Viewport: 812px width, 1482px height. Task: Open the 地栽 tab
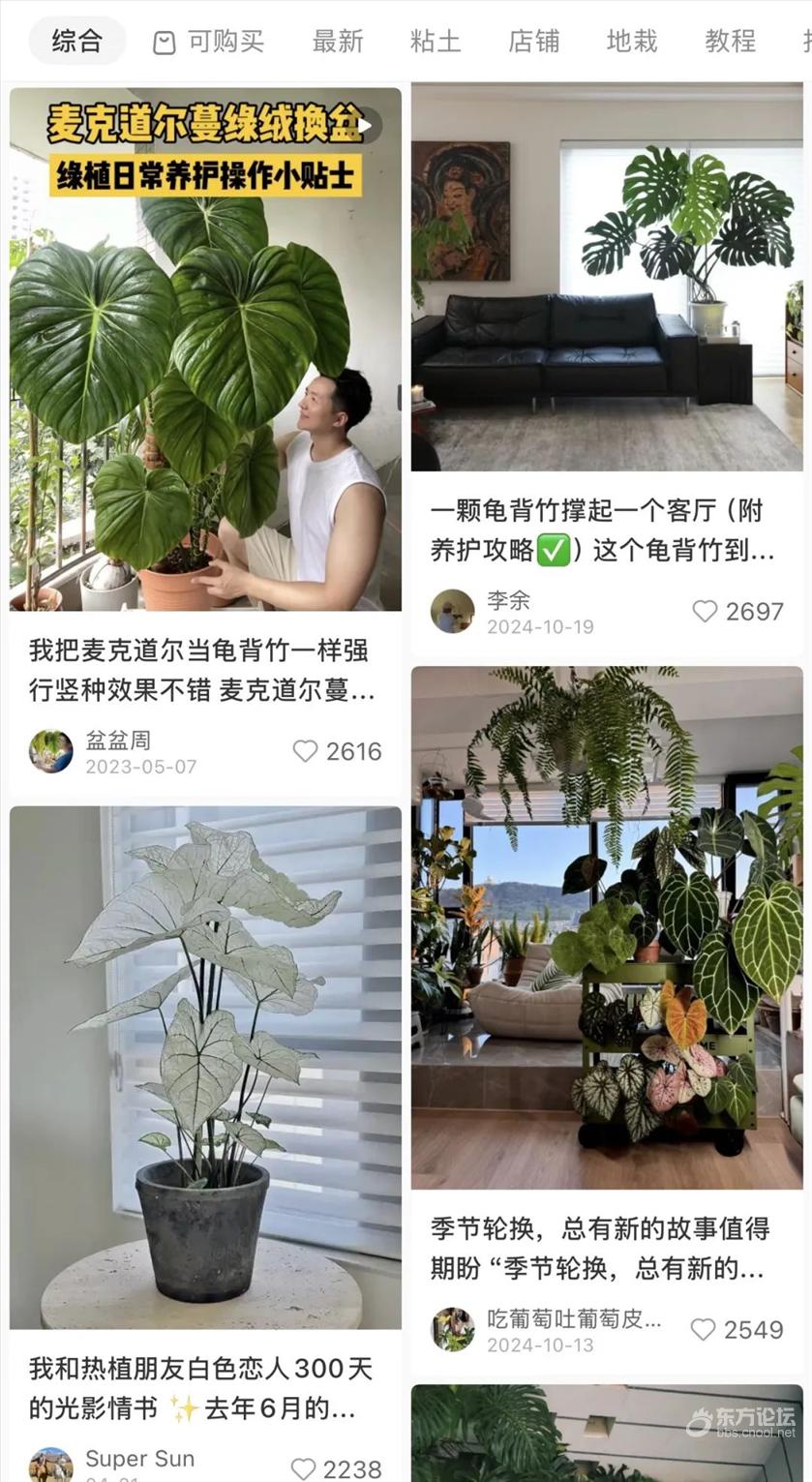click(x=632, y=42)
